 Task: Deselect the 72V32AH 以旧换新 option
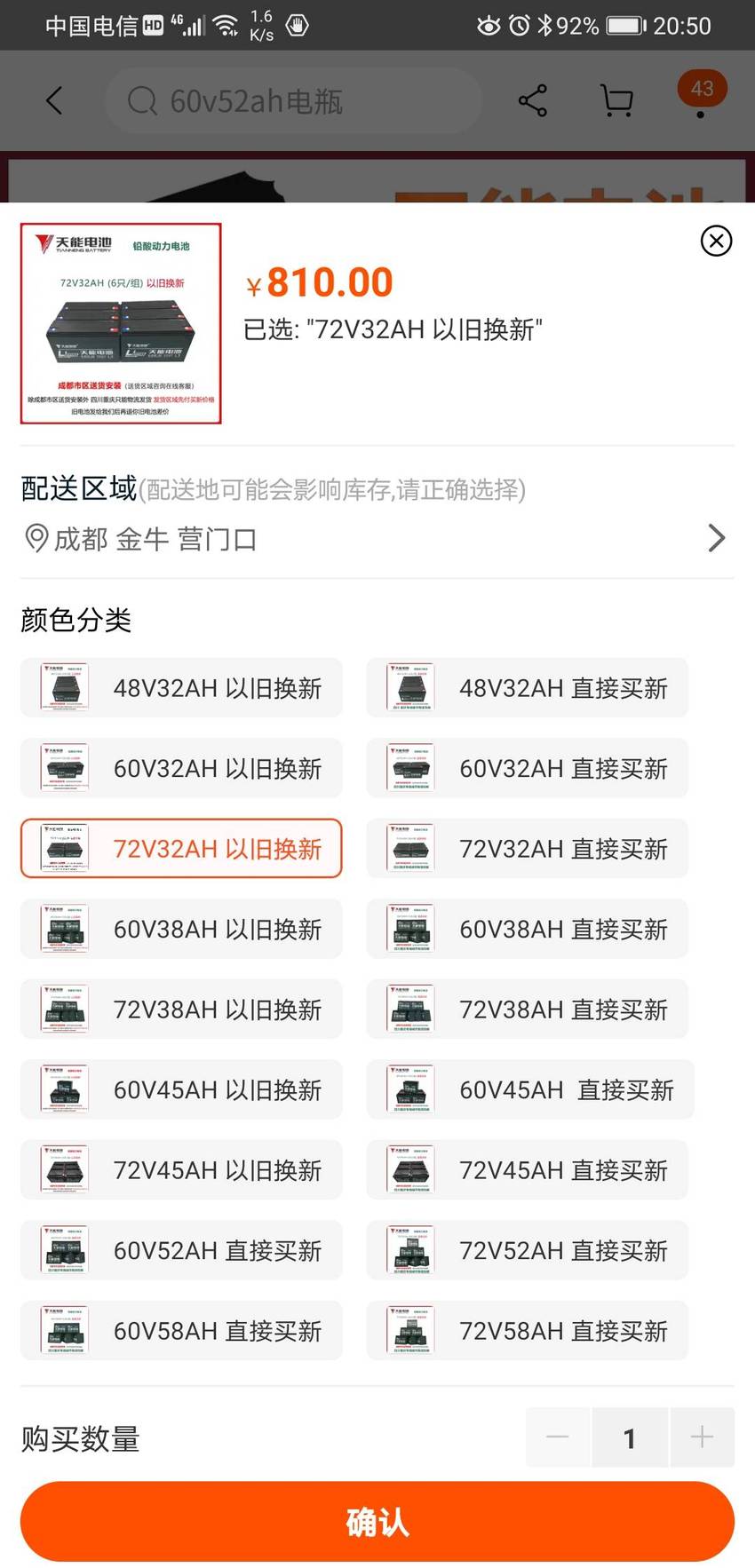point(181,849)
